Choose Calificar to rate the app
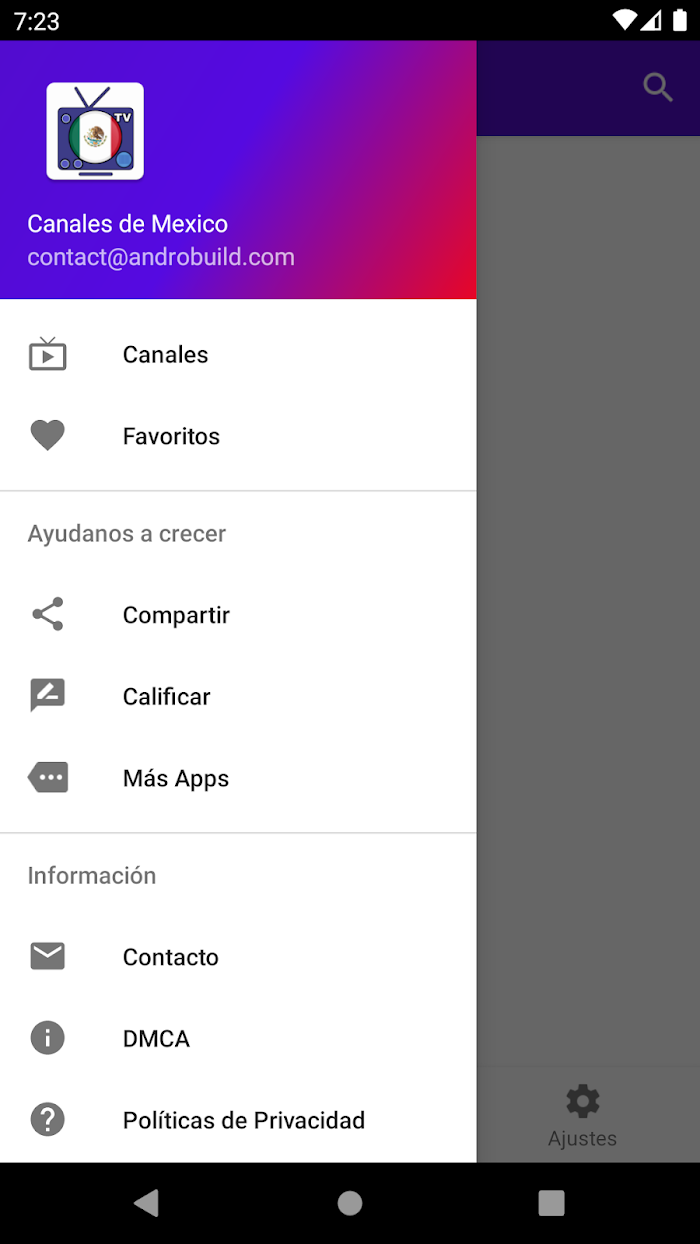The width and height of the screenshot is (700, 1244). (x=166, y=697)
